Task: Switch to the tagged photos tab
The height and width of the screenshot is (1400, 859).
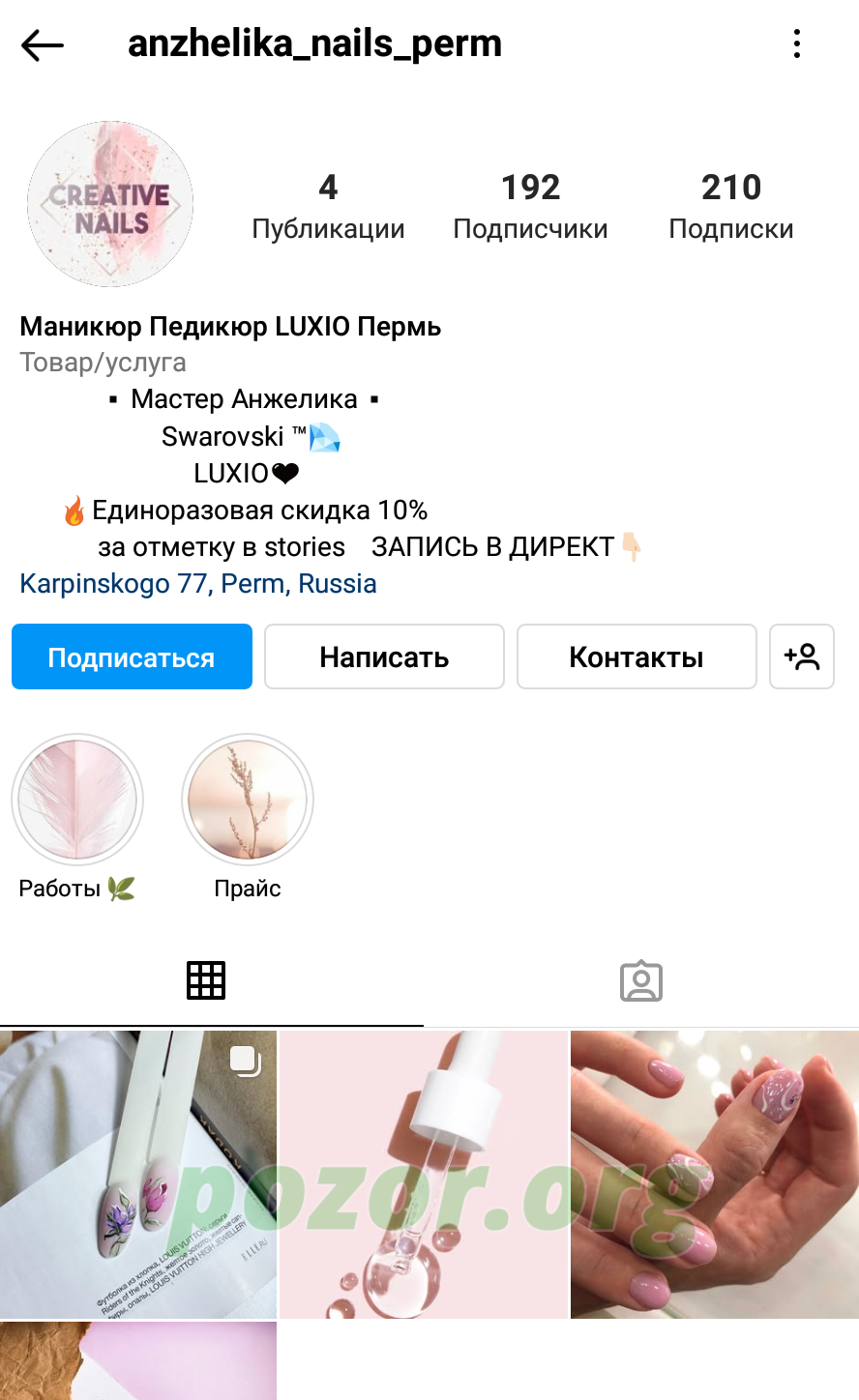Action: point(641,980)
